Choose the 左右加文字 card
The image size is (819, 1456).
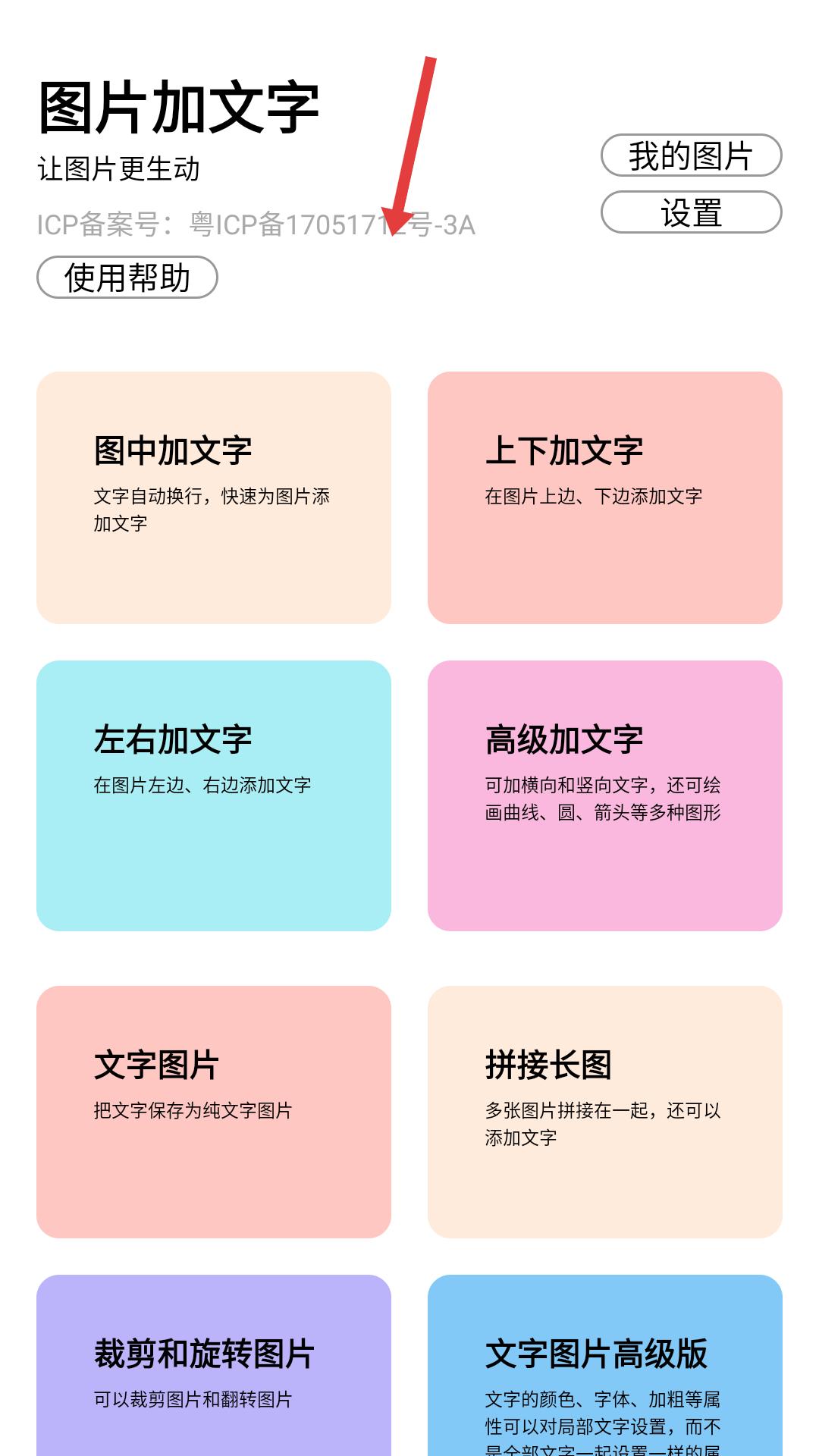(x=214, y=795)
